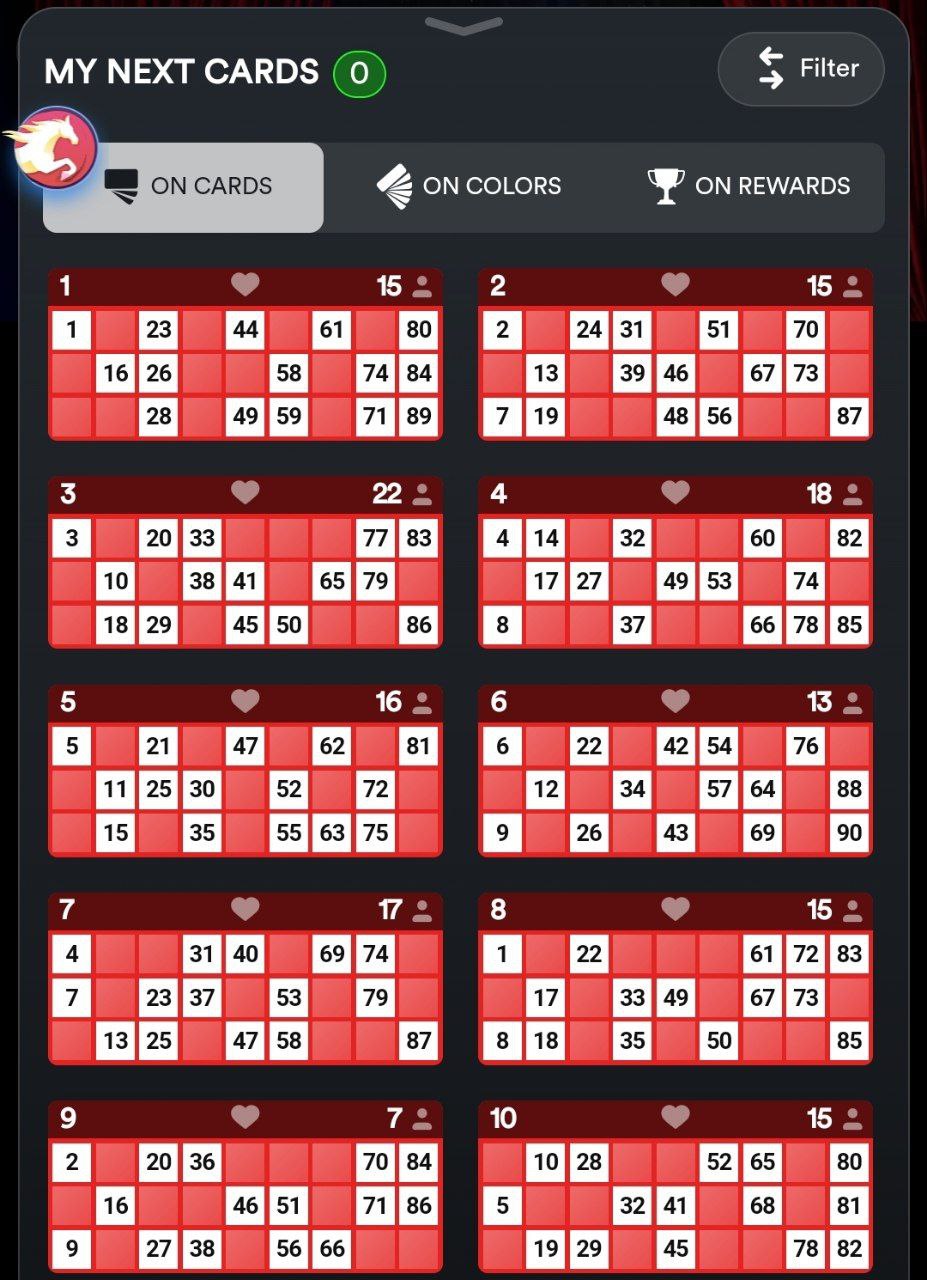Tap the heart on card 6
This screenshot has height=1280, width=927.
675,702
